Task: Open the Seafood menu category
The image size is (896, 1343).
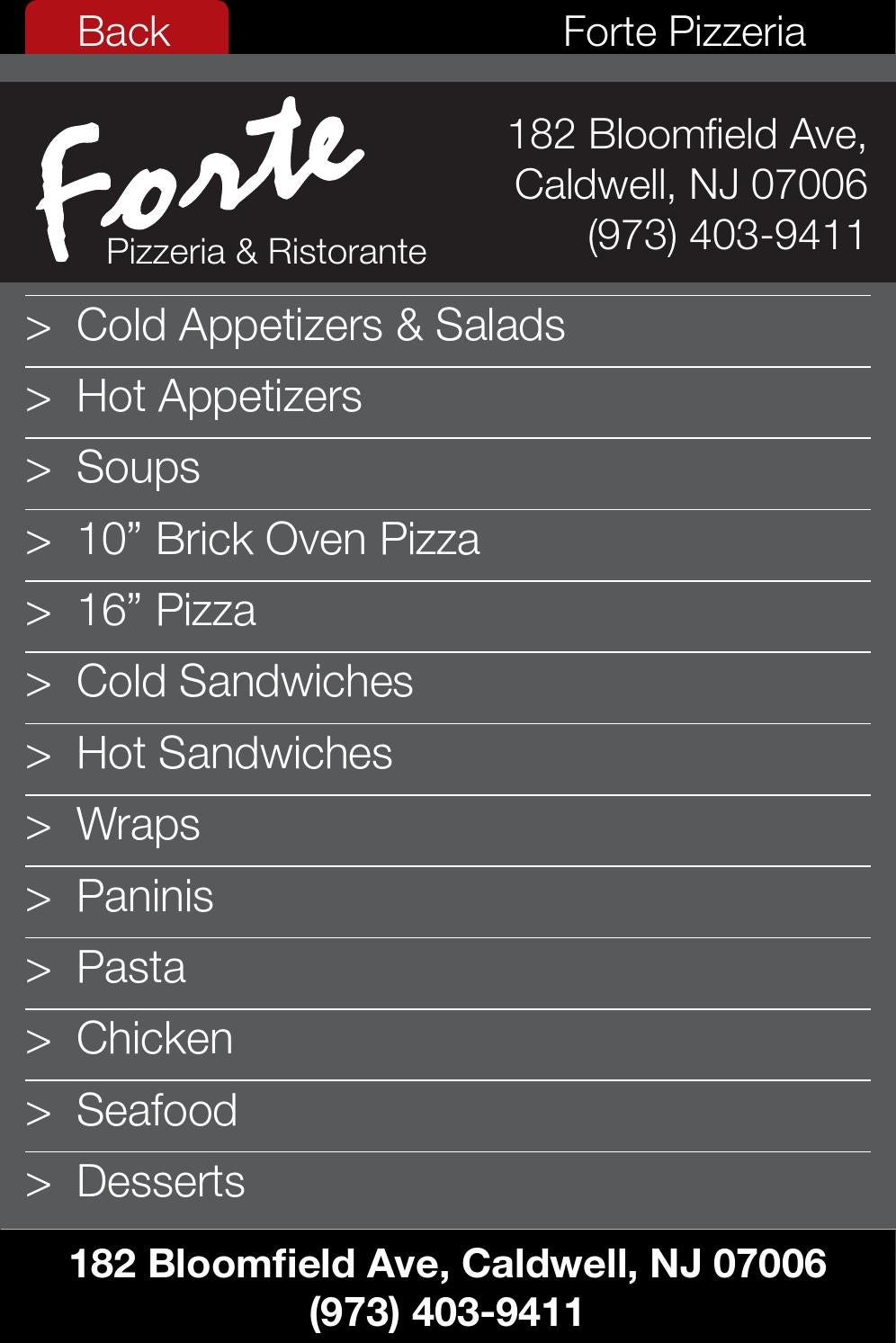Action: pyautogui.click(x=156, y=1111)
